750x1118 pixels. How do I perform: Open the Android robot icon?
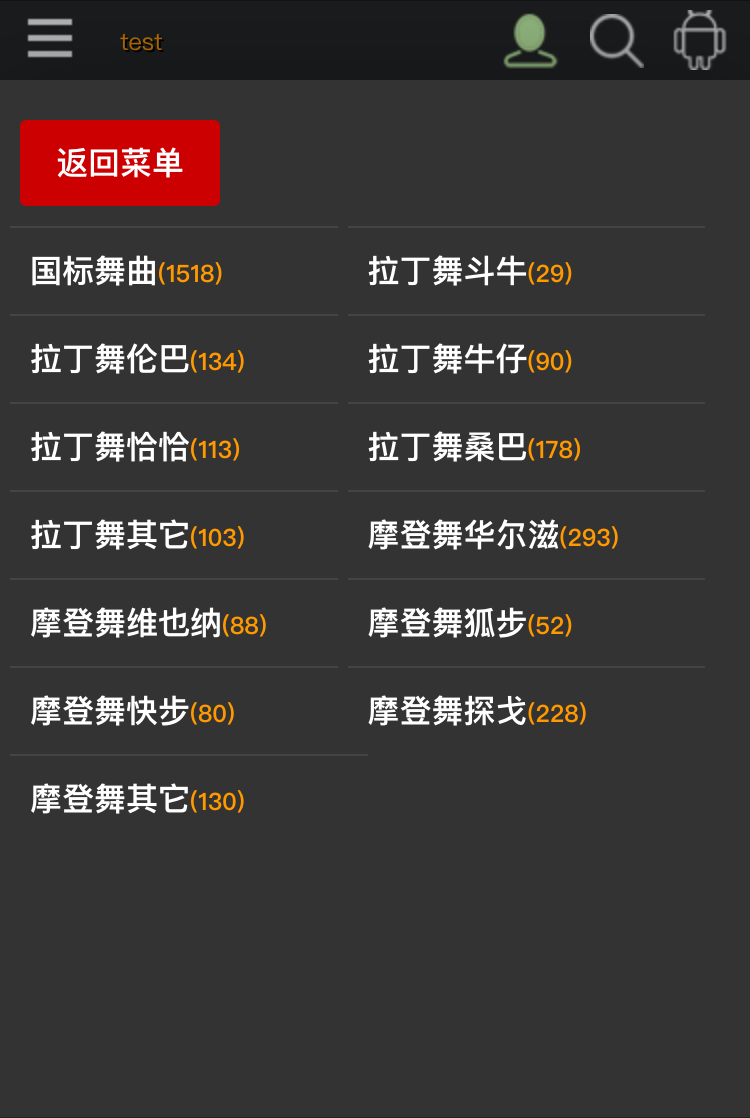pyautogui.click(x=699, y=41)
